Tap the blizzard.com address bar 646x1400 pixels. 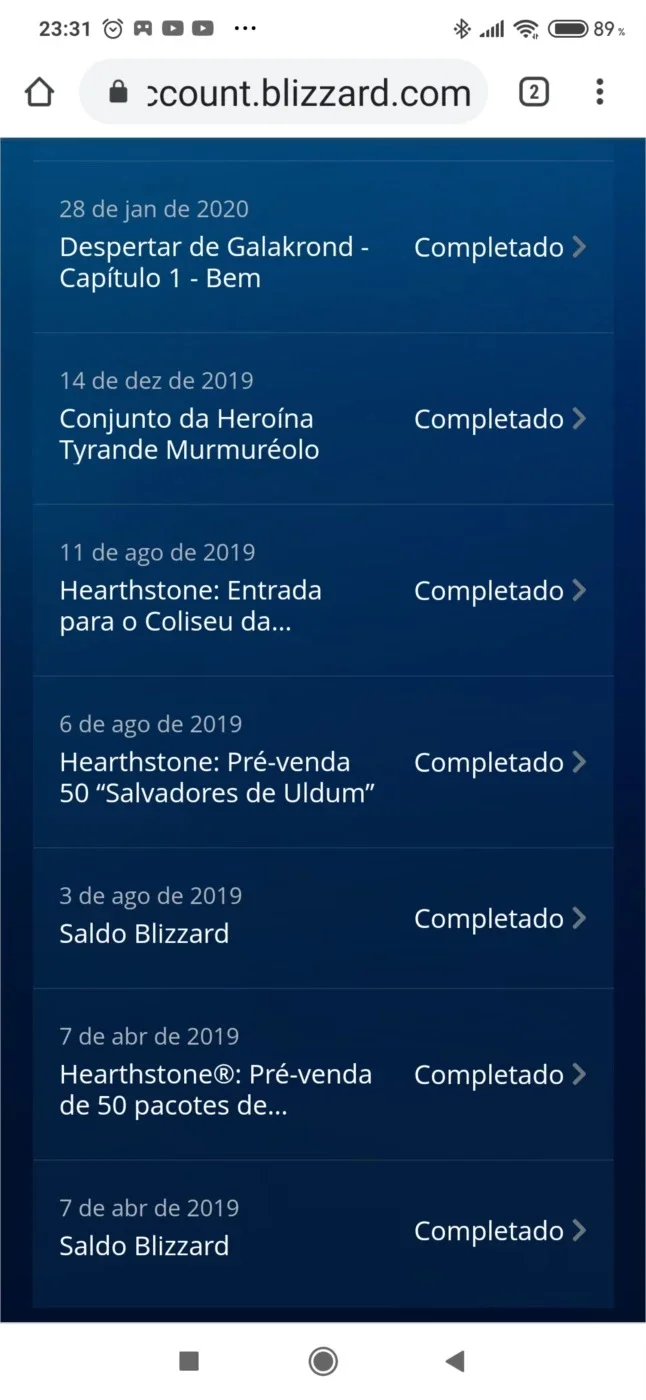(284, 93)
